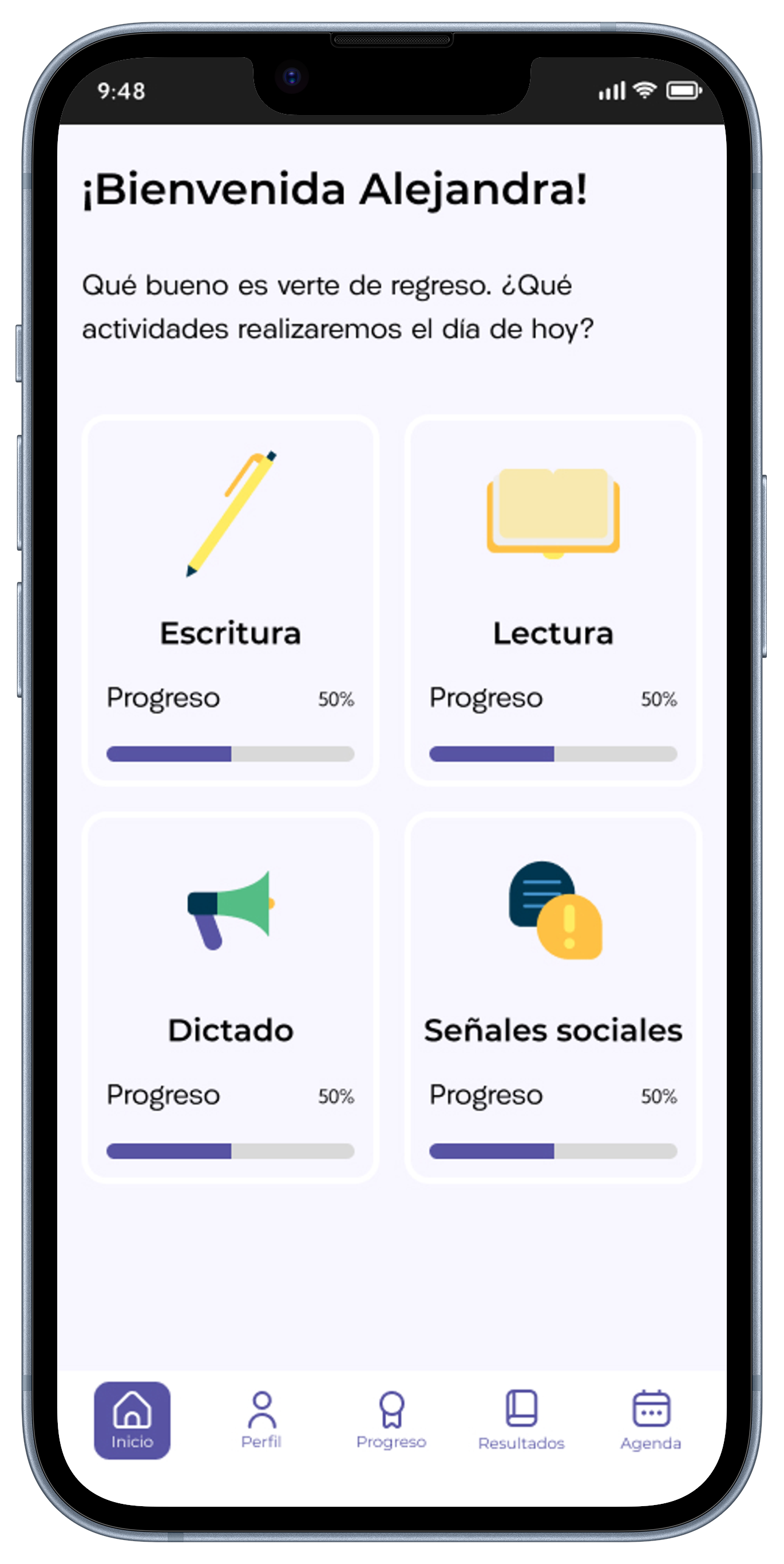Open the Agenda tab
This screenshot has height=1564, width=784.
651,1420
